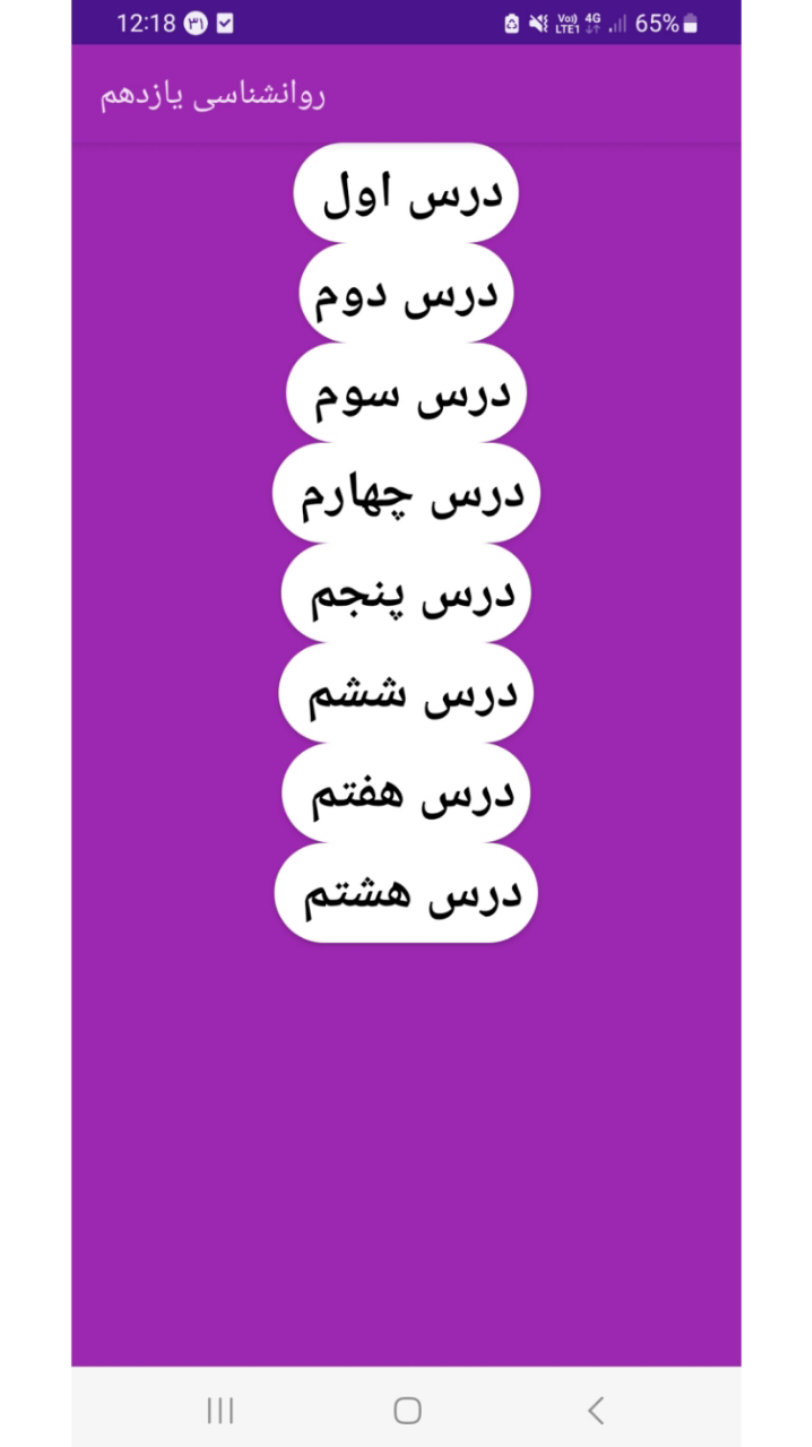The width and height of the screenshot is (812, 1447).
Task: Go back with the system back button
Action: tap(596, 1410)
